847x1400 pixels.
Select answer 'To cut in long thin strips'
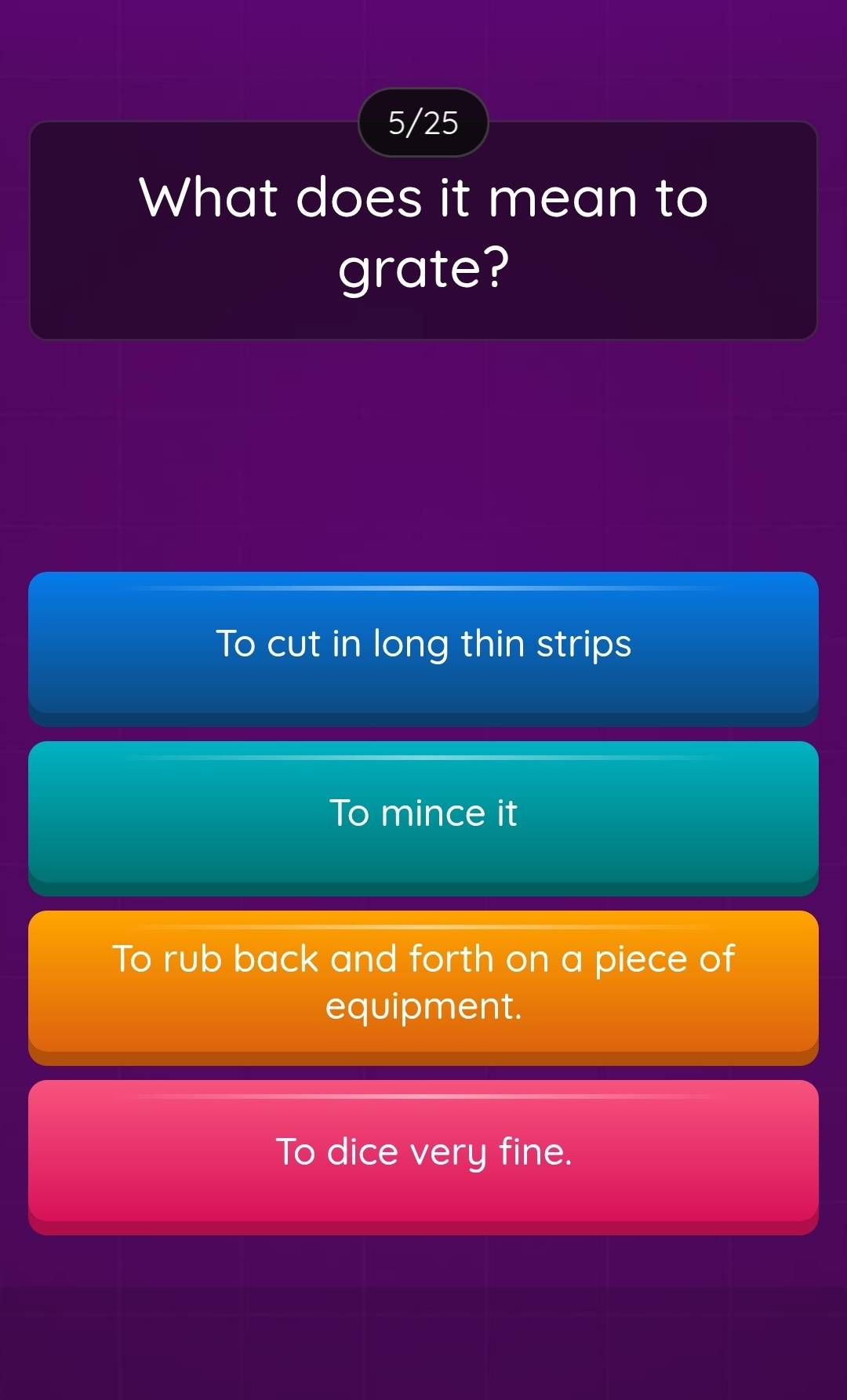[423, 645]
